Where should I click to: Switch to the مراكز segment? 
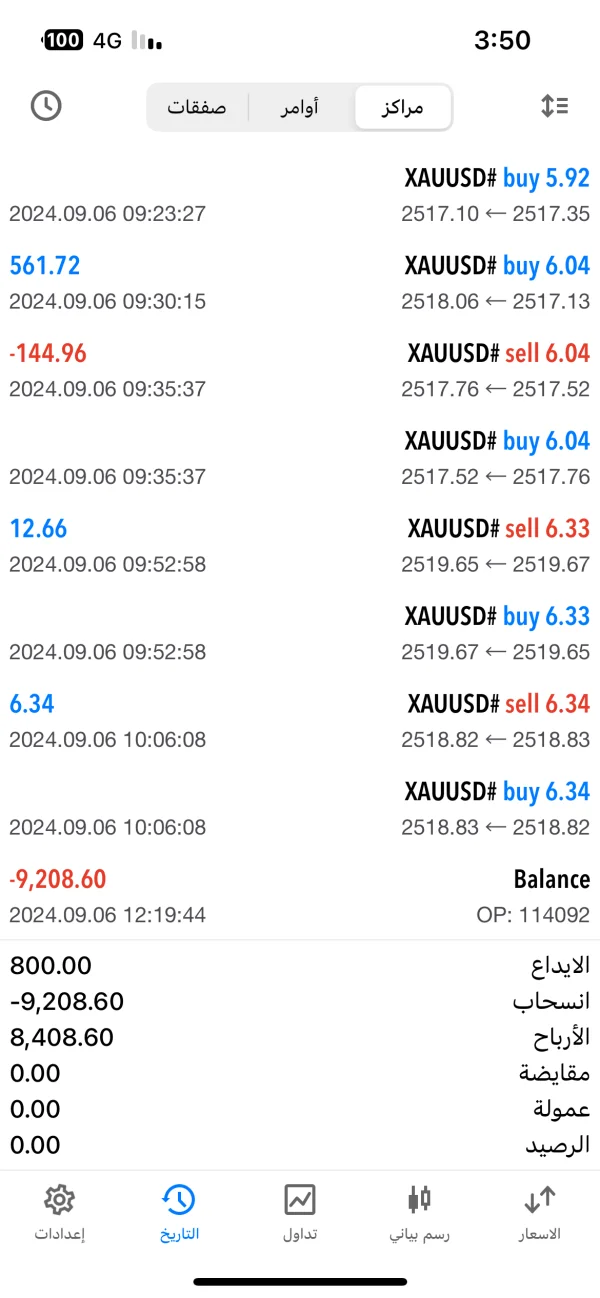pos(403,108)
